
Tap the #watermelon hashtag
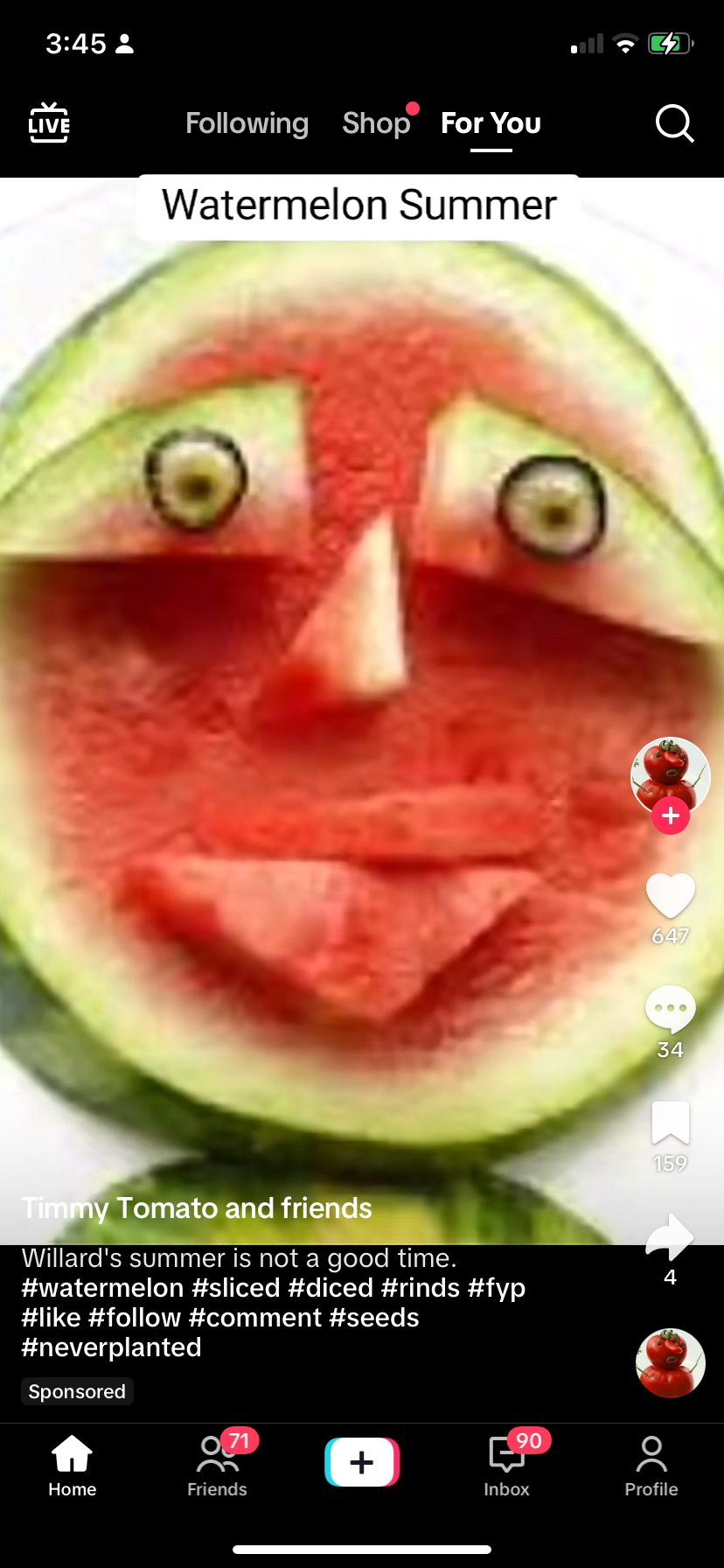click(102, 1288)
